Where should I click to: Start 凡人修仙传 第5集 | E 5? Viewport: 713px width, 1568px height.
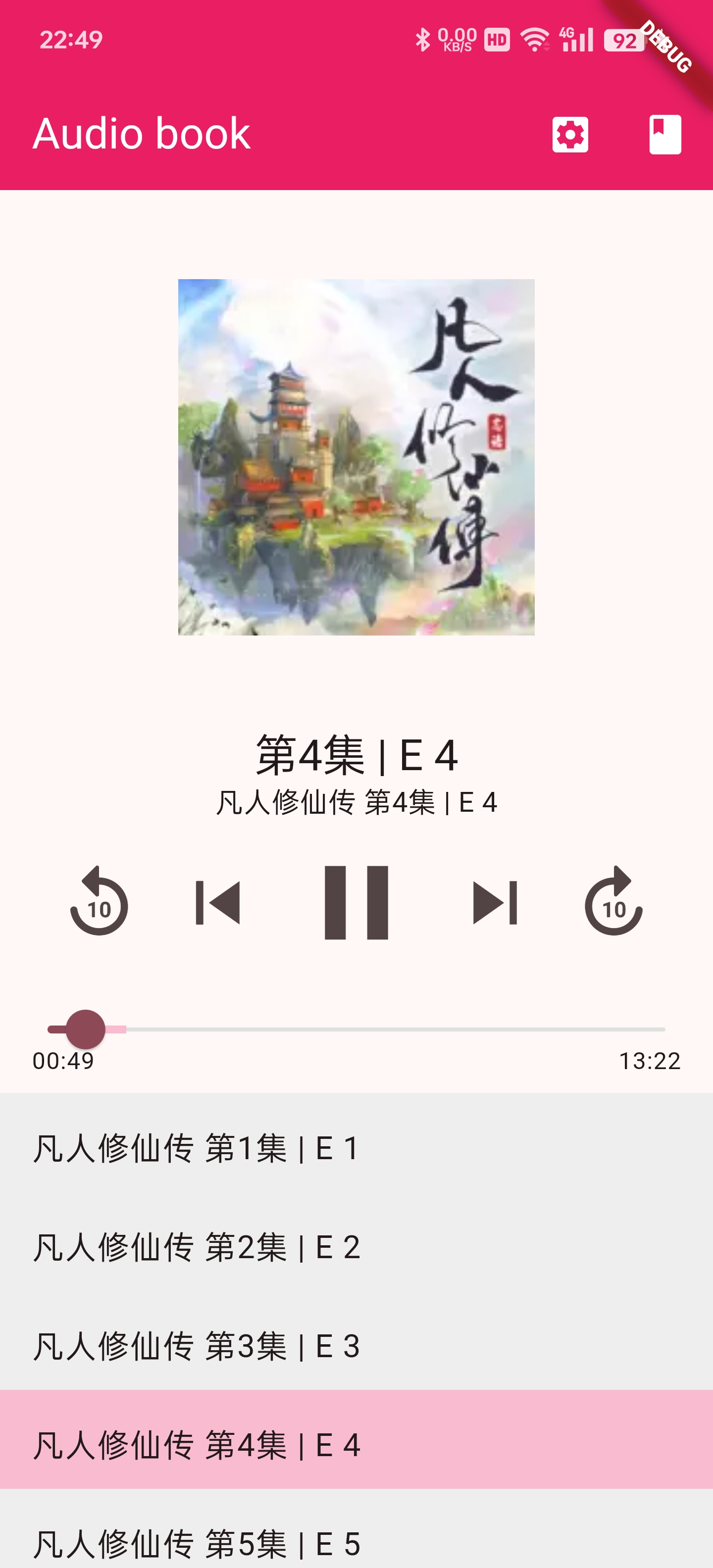coord(356,1540)
